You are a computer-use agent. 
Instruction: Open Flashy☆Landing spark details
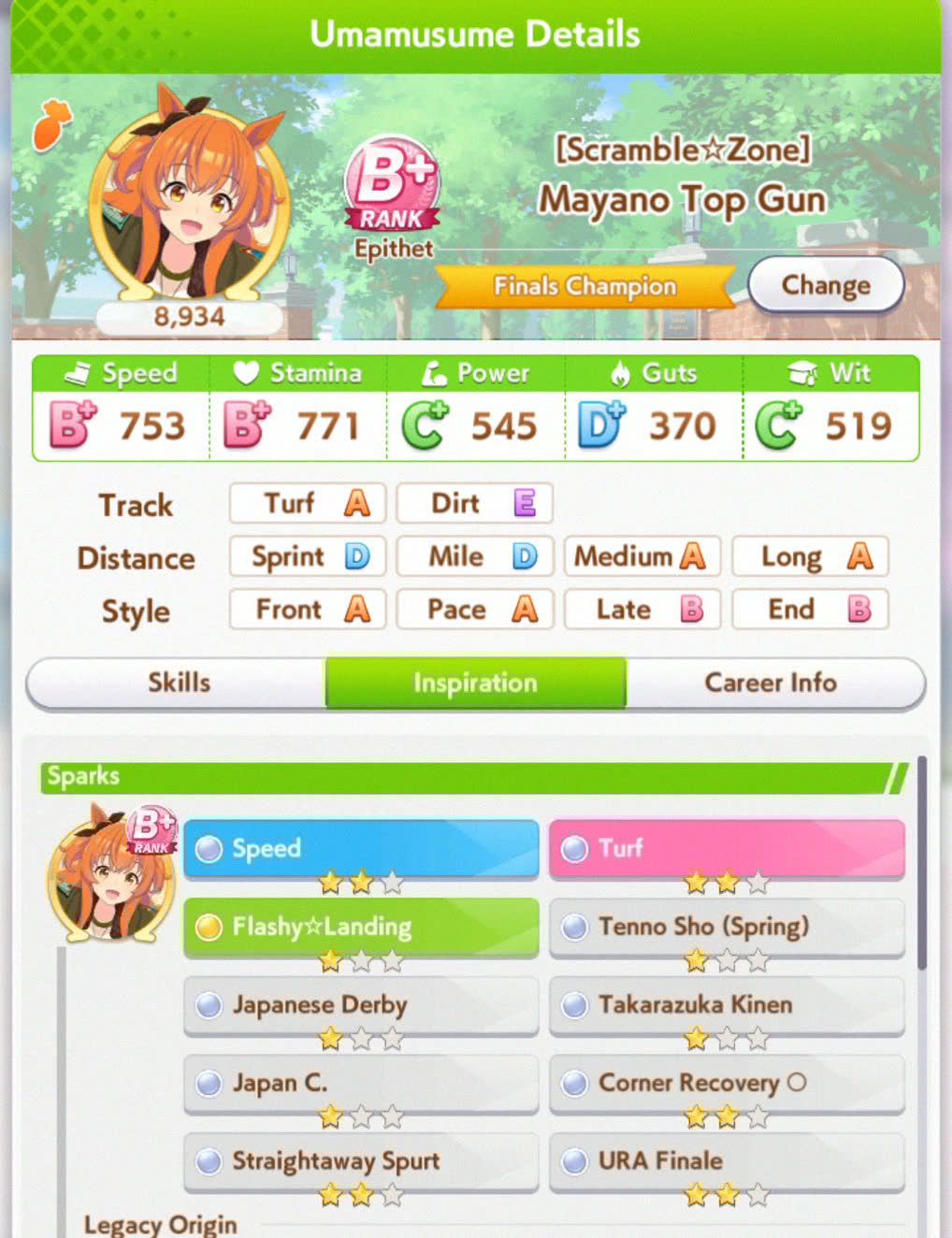pos(361,927)
